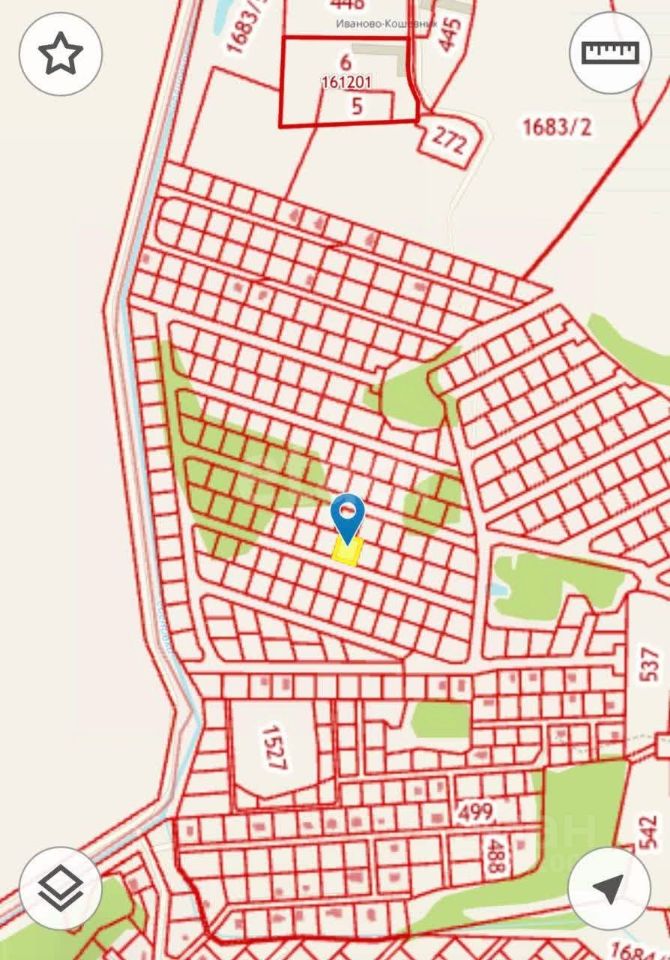Viewport: 670px width, 960px height.
Task: Open the map layers selector
Action: tap(60, 886)
